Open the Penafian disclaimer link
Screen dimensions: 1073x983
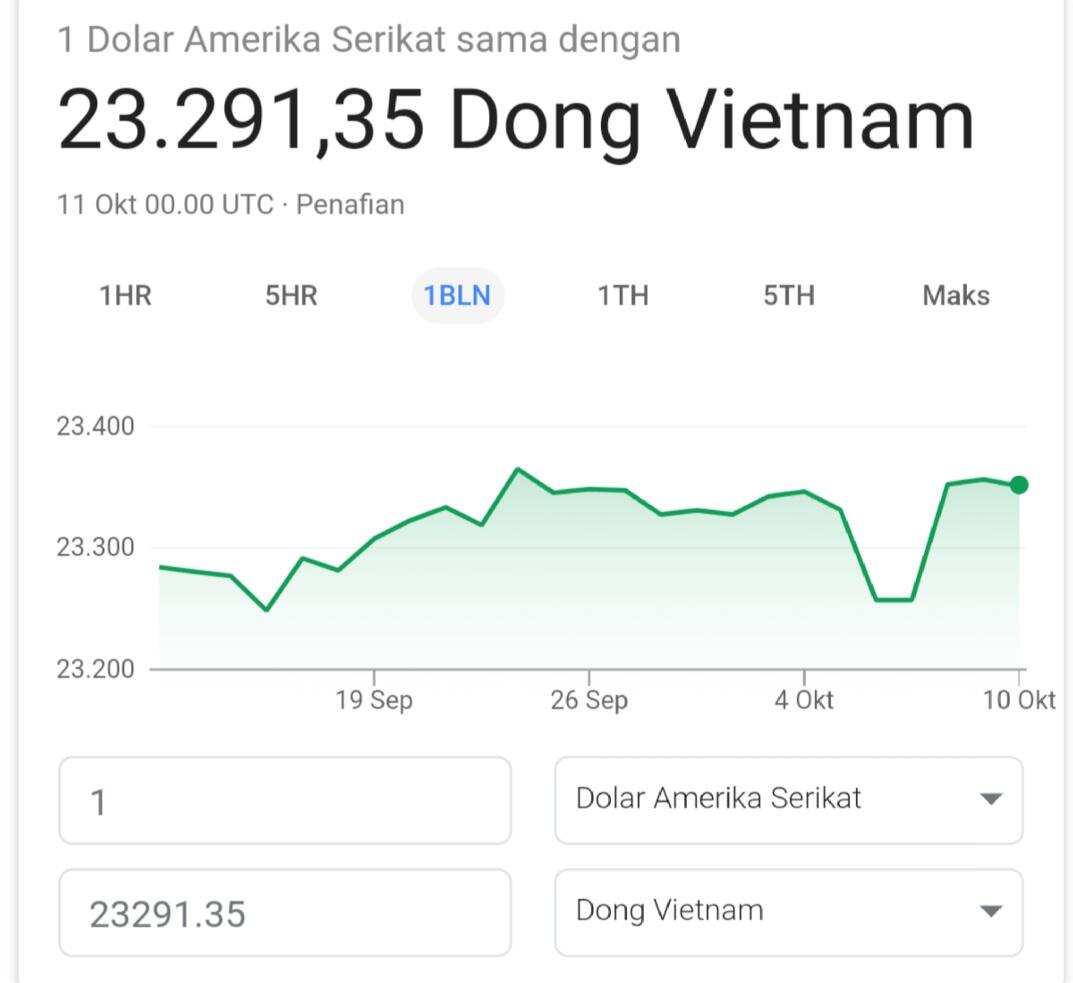(x=350, y=205)
